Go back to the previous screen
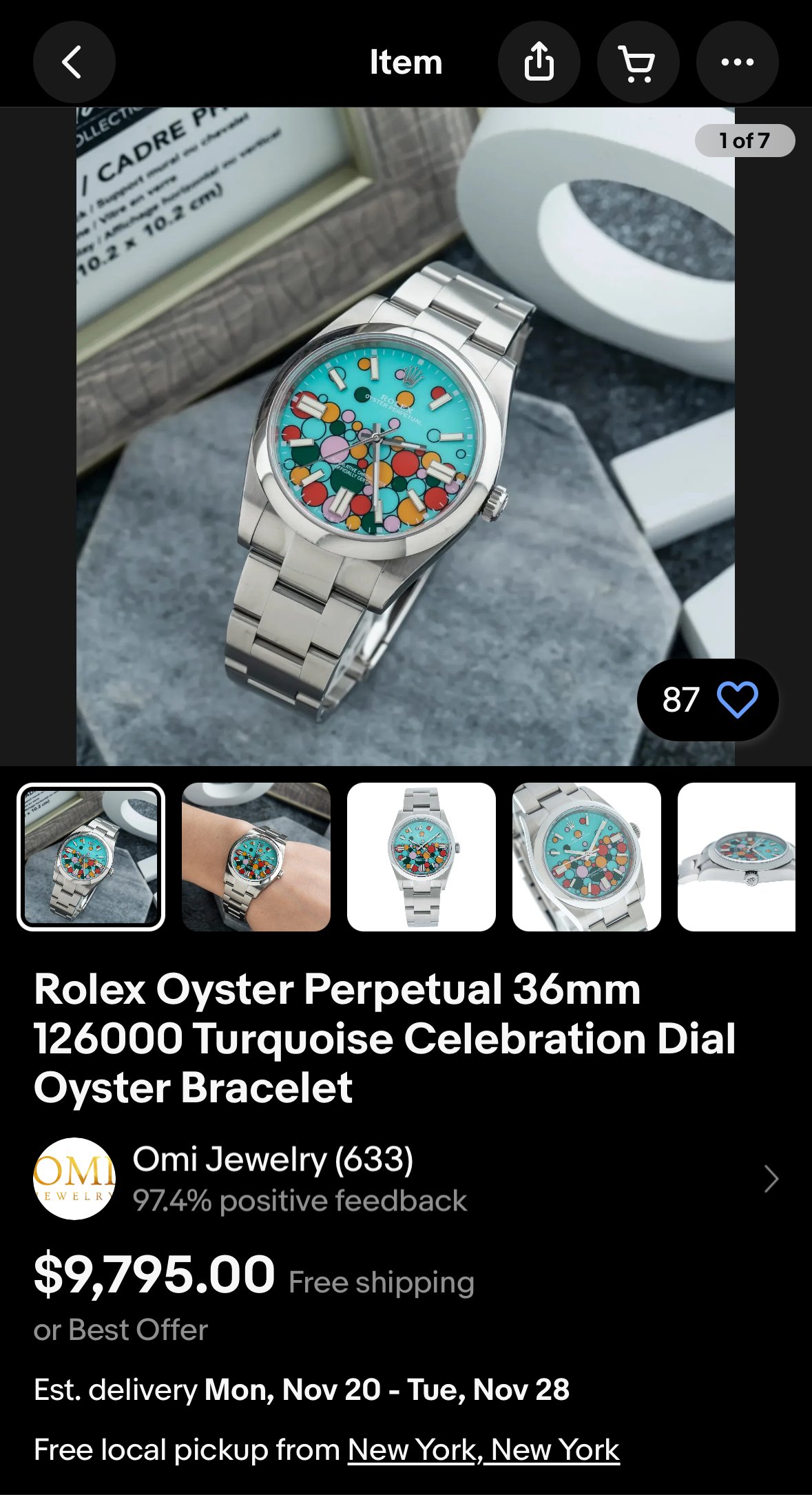 coord(74,62)
